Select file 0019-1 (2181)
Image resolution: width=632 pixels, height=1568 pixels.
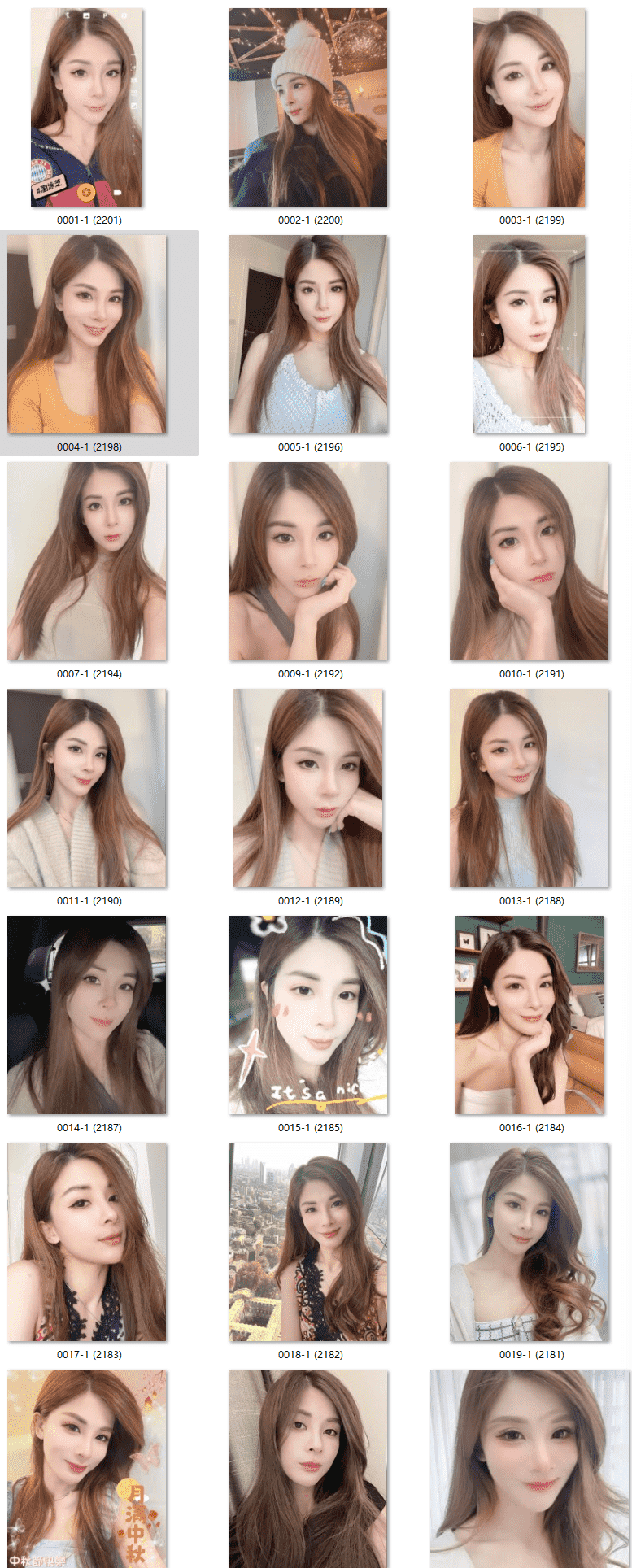[x=530, y=1242]
